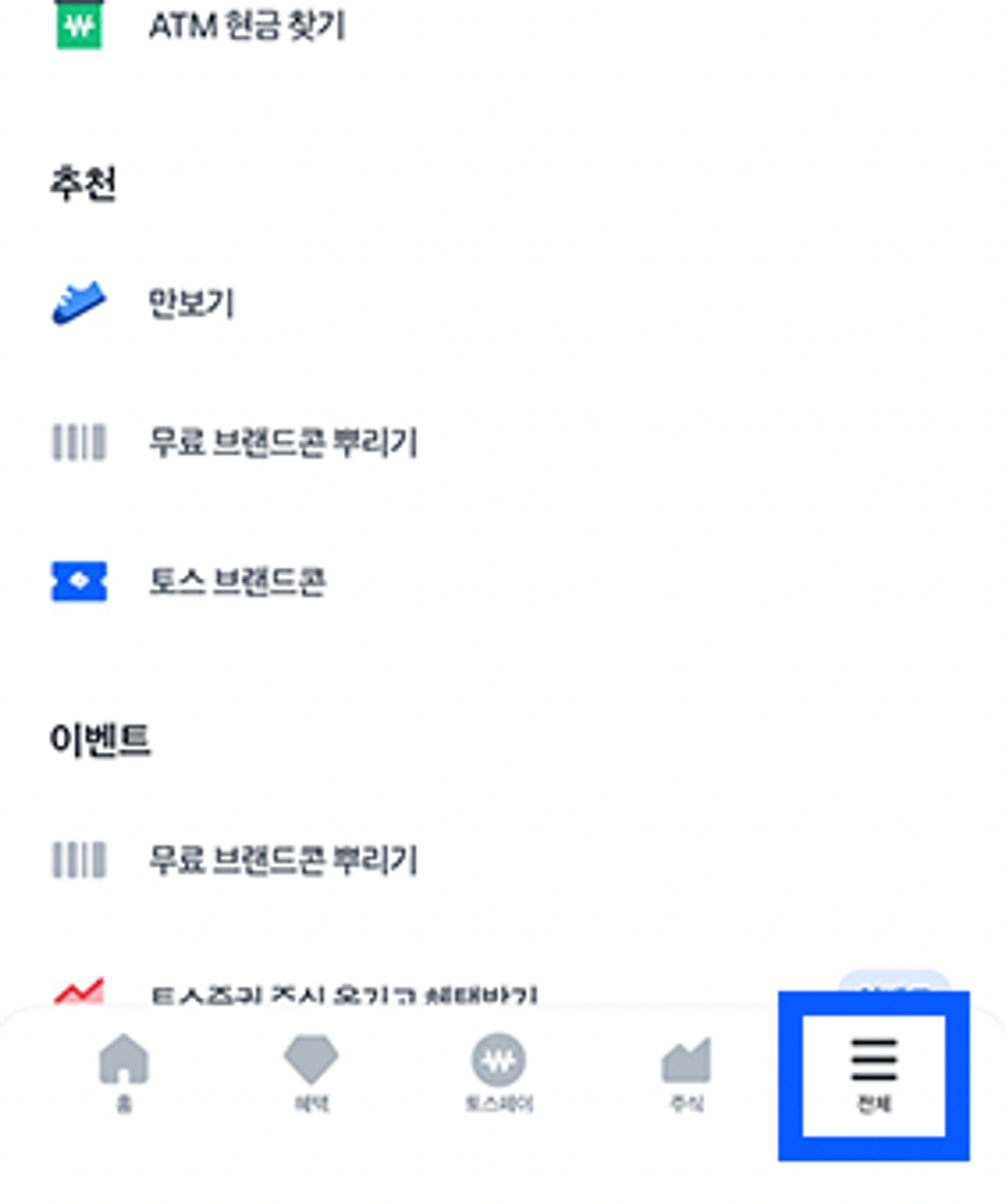Image resolution: width=1005 pixels, height=1204 pixels.
Task: Switch to the 주식 tab
Action: pos(686,1072)
